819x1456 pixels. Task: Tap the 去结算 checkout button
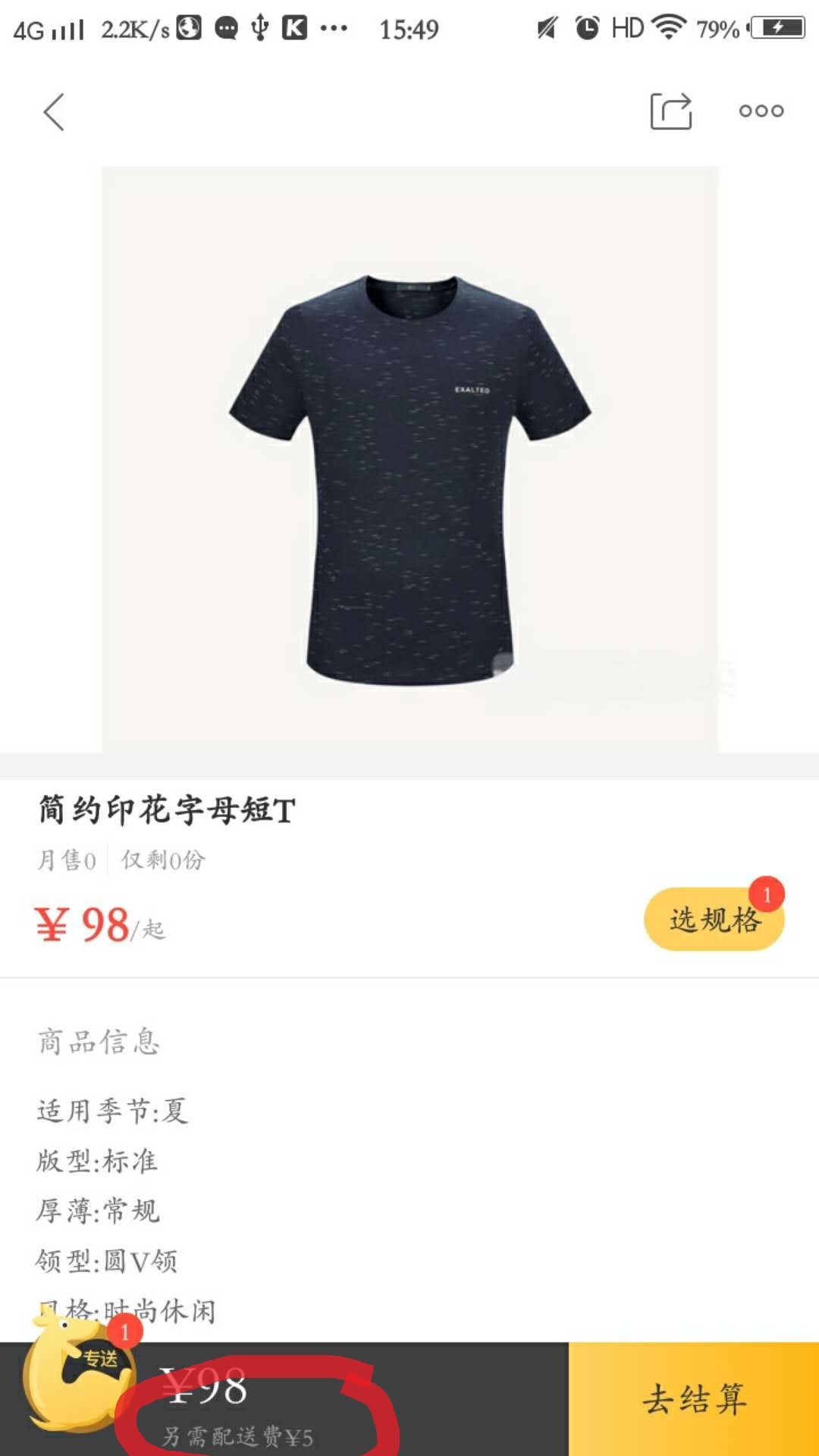pyautogui.click(x=696, y=1398)
